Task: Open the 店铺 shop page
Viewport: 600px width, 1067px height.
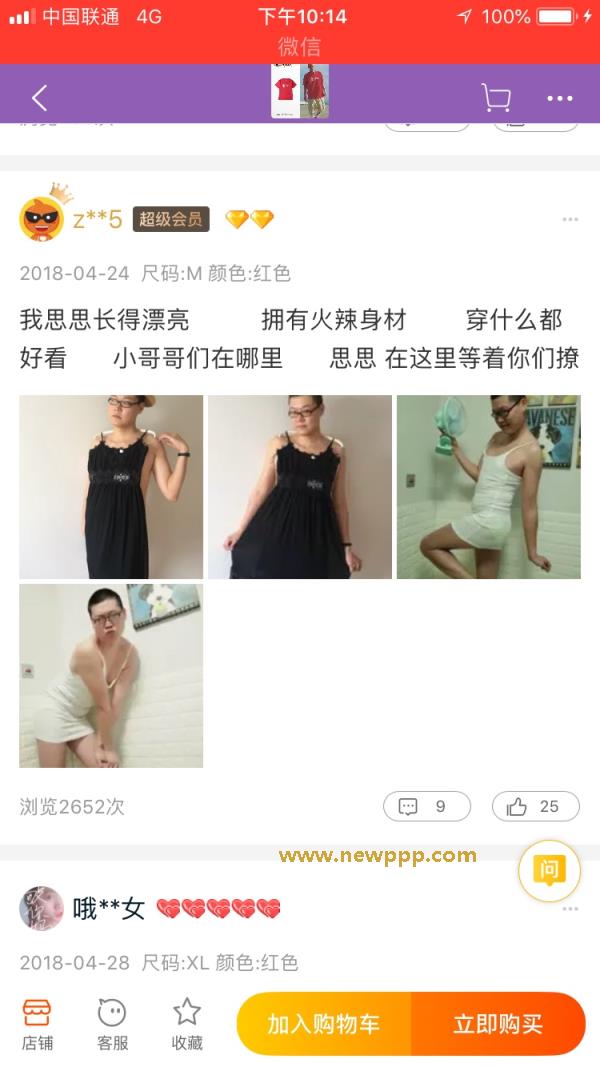Action: click(x=37, y=1023)
